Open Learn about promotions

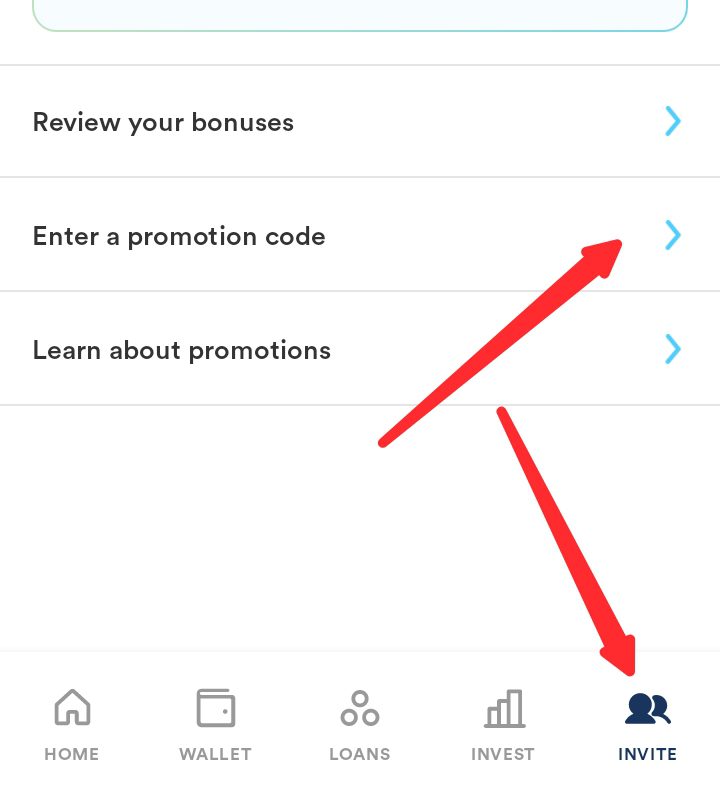(360, 350)
